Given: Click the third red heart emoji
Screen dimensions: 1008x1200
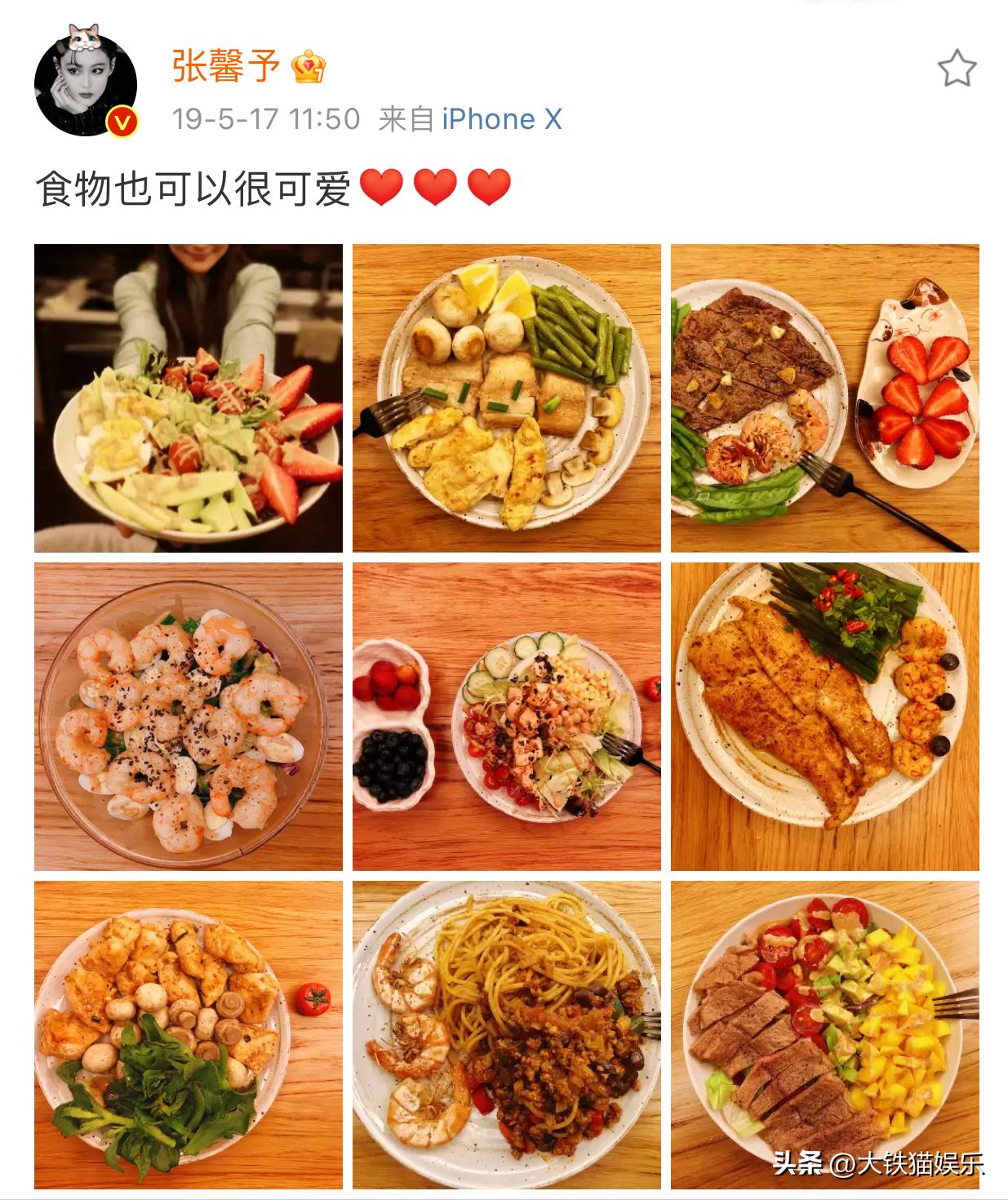Looking at the screenshot, I should [x=488, y=188].
